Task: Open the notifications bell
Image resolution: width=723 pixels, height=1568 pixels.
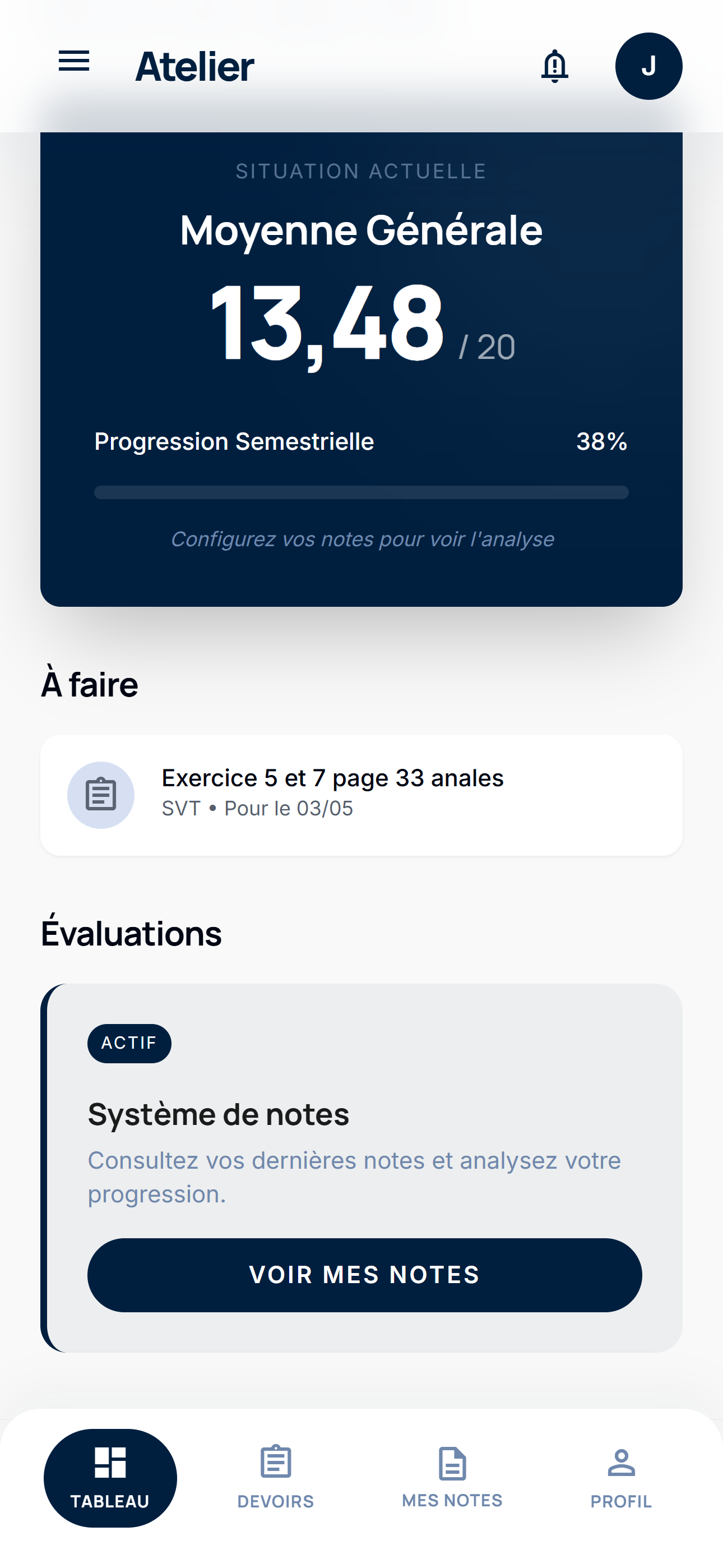Action: point(554,66)
